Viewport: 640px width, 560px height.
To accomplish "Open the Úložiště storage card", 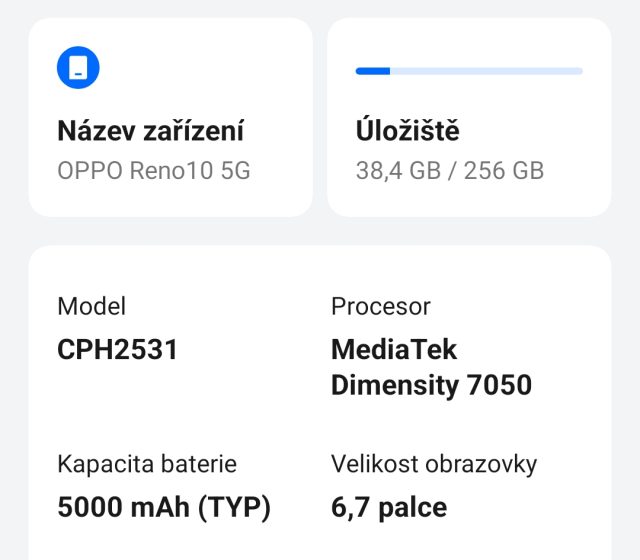I will 468,118.
